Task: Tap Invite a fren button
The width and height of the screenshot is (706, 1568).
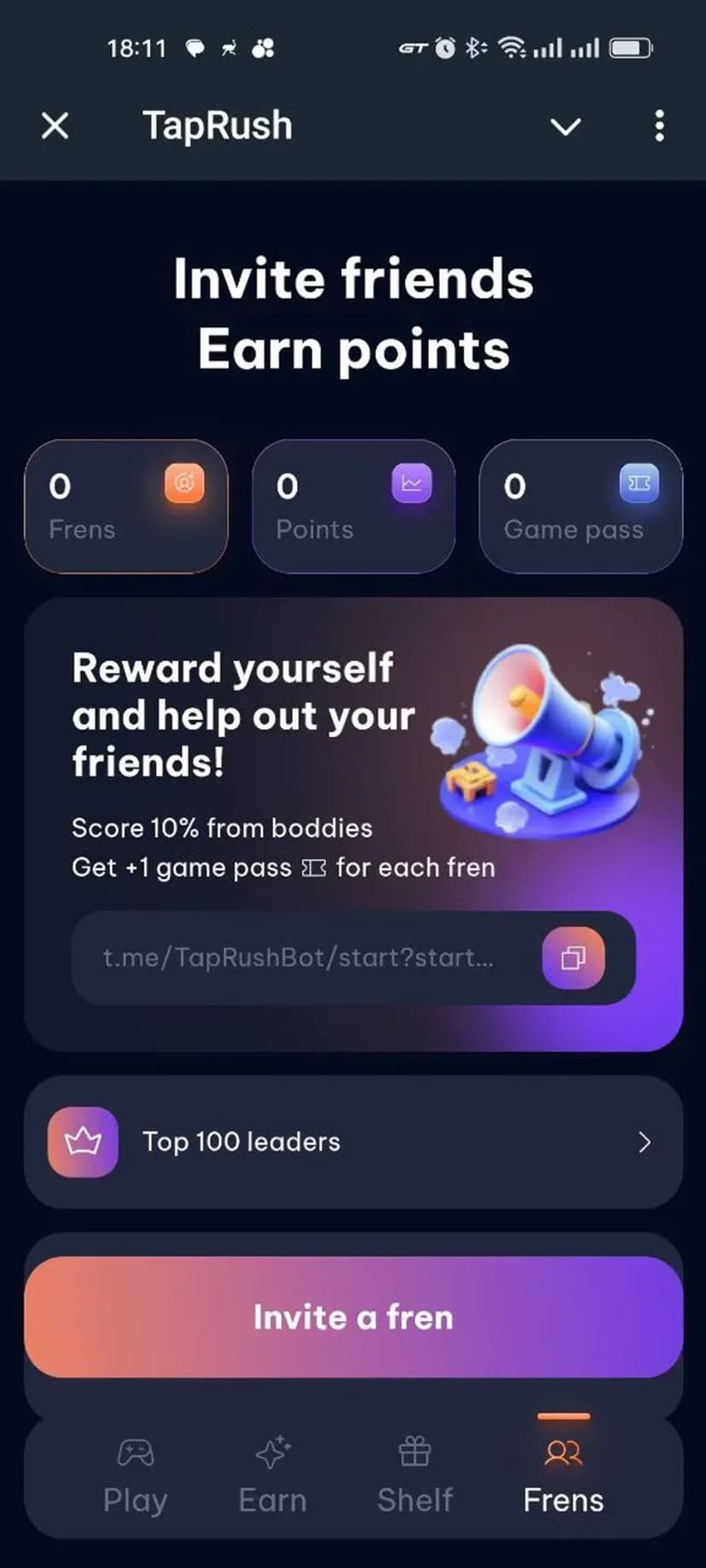Action: [353, 1317]
